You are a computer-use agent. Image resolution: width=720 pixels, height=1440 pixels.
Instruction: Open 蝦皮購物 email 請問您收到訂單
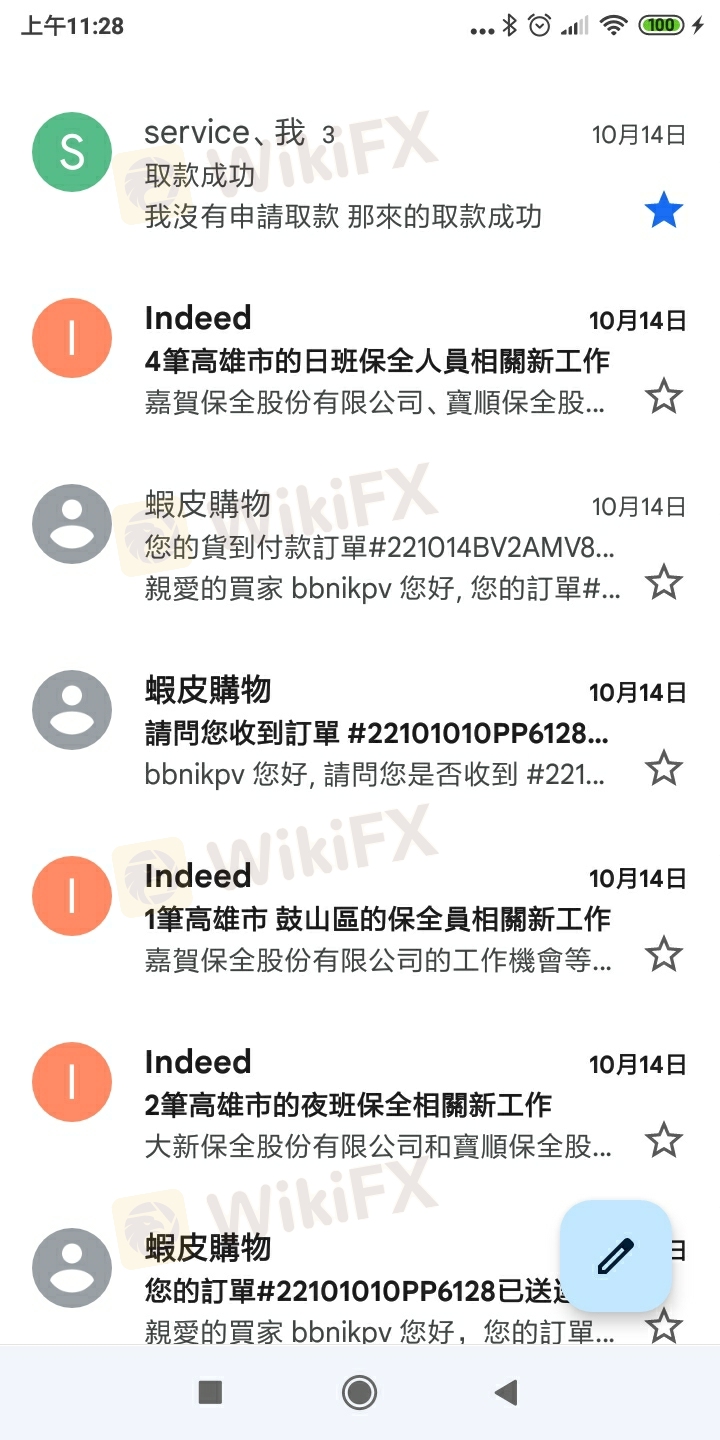[360, 730]
